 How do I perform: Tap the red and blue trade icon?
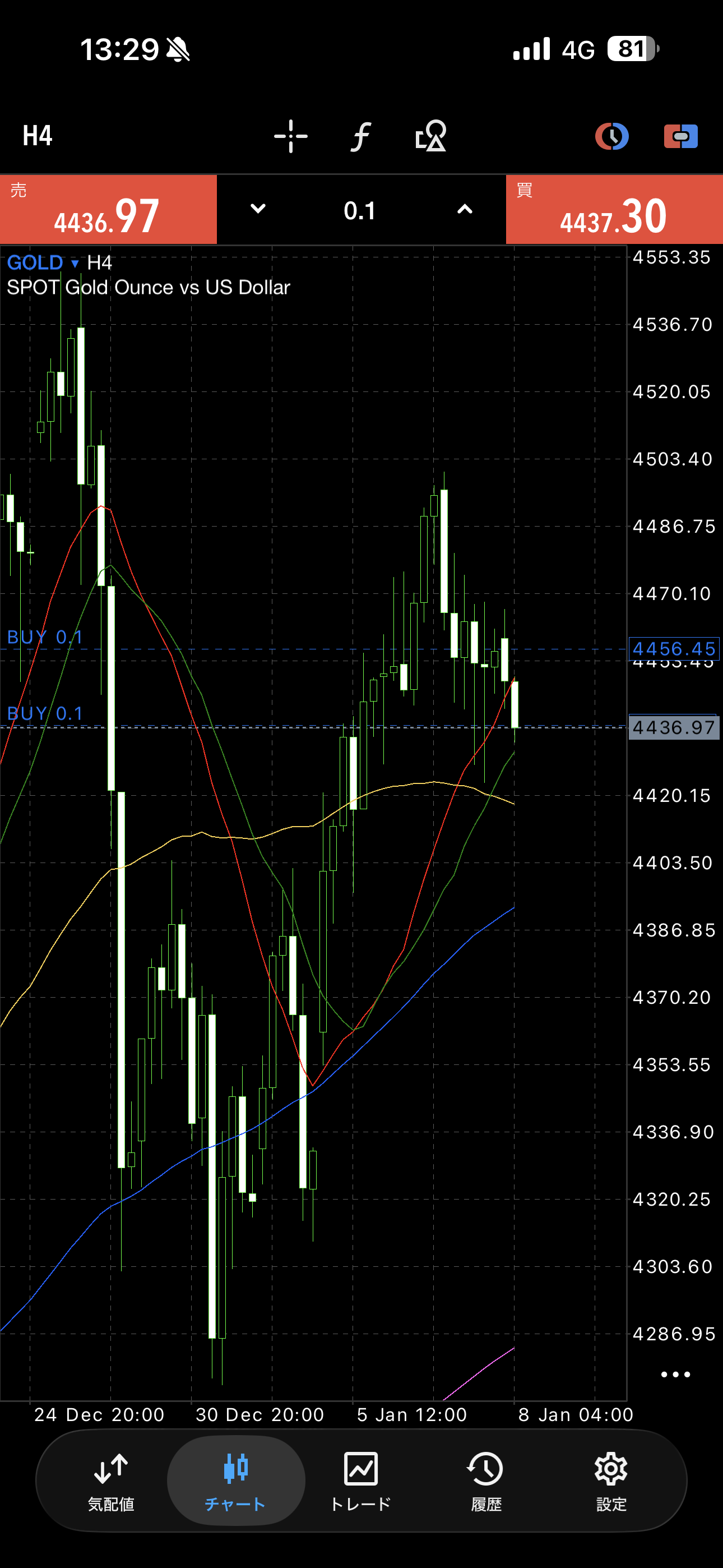click(680, 136)
